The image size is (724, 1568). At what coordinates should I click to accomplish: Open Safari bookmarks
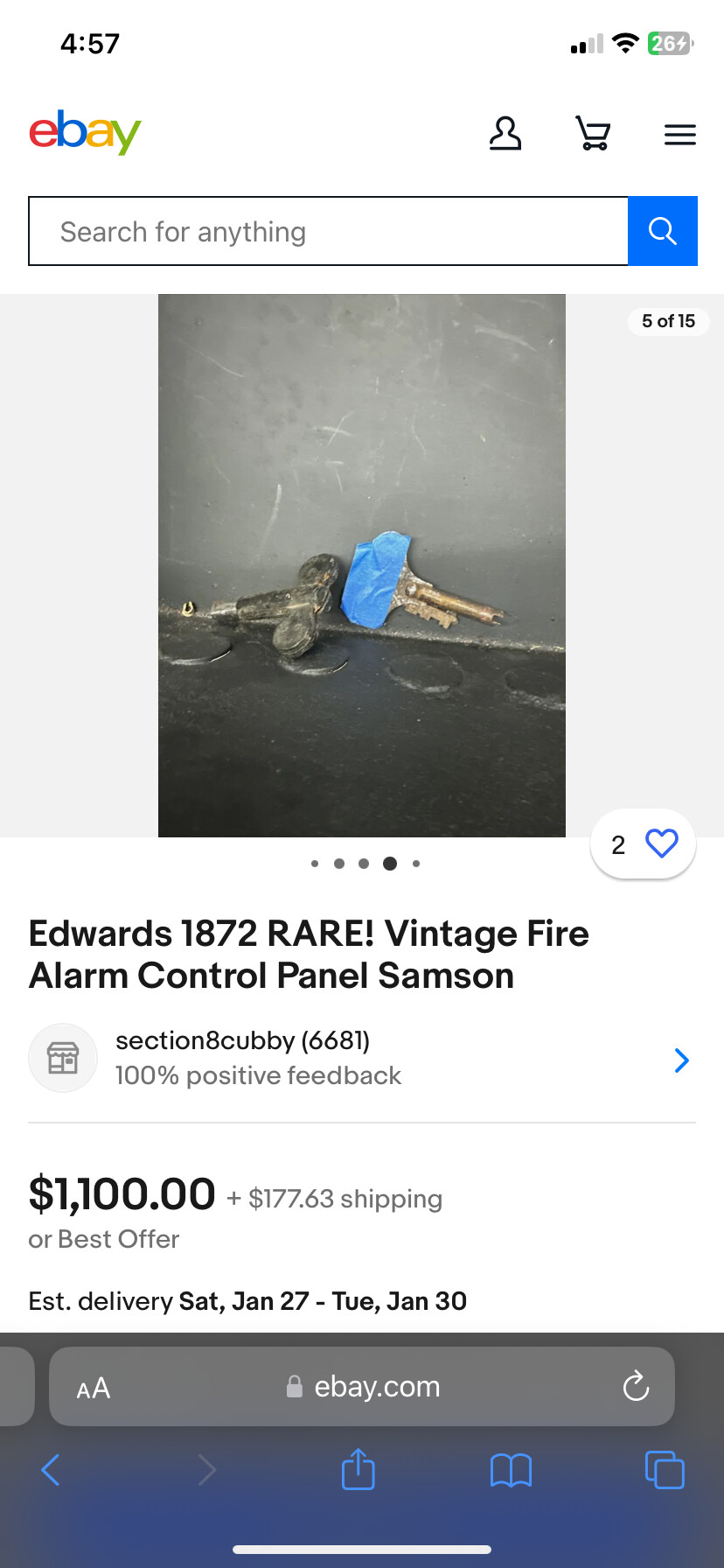[x=511, y=1470]
